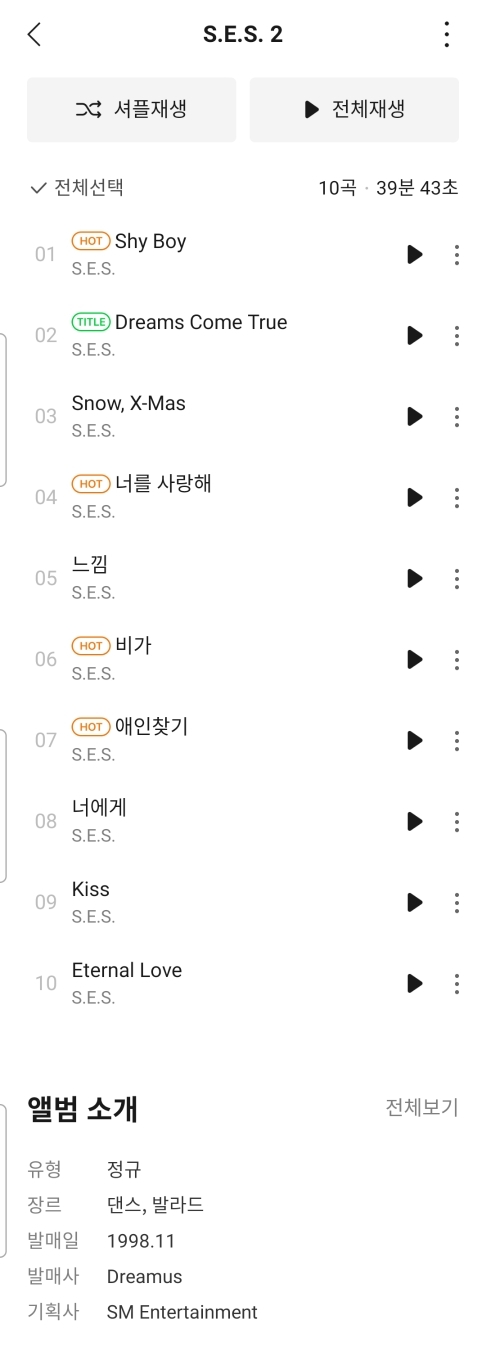Open more options for 느낌
Viewport: 486px width, 1347px height.
(x=457, y=578)
